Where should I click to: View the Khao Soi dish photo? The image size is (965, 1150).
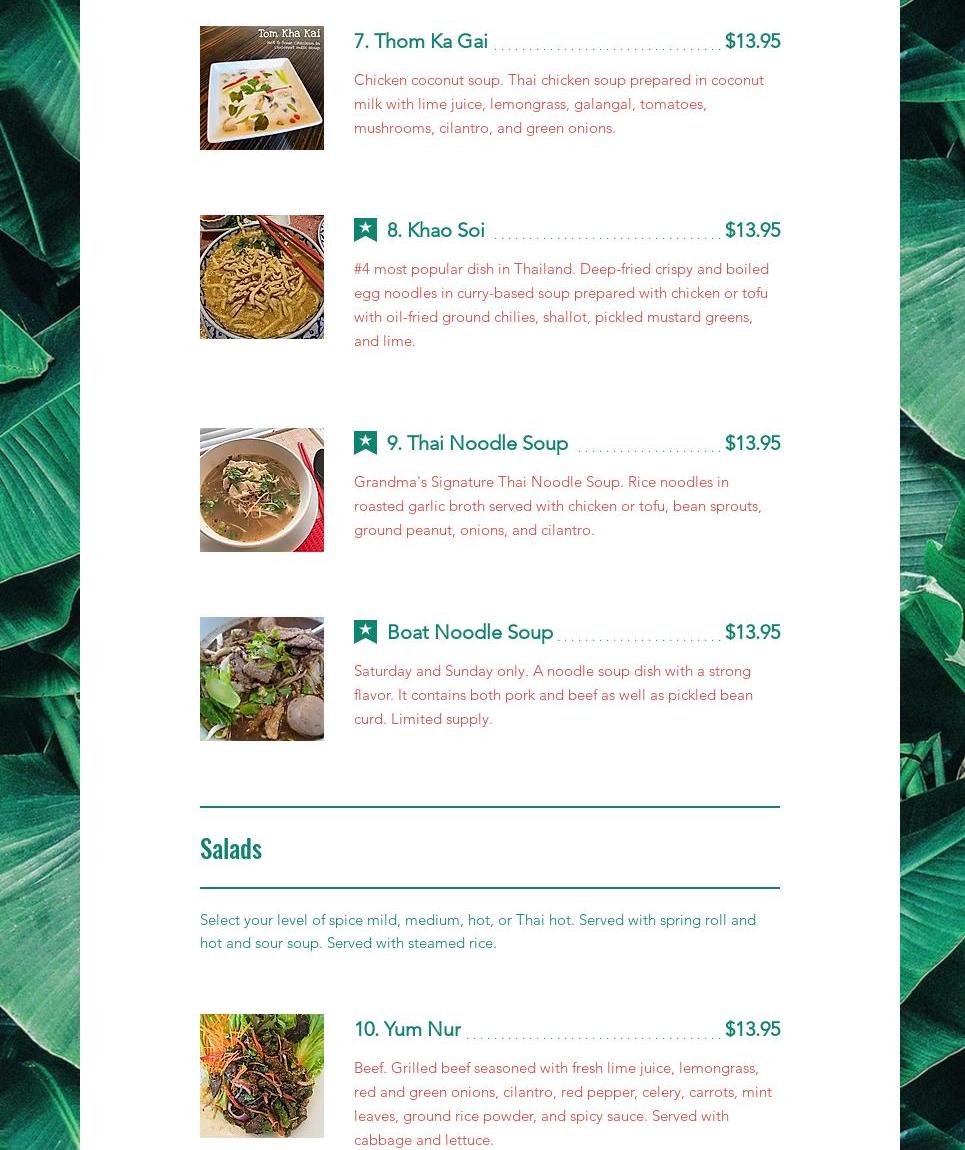click(261, 277)
